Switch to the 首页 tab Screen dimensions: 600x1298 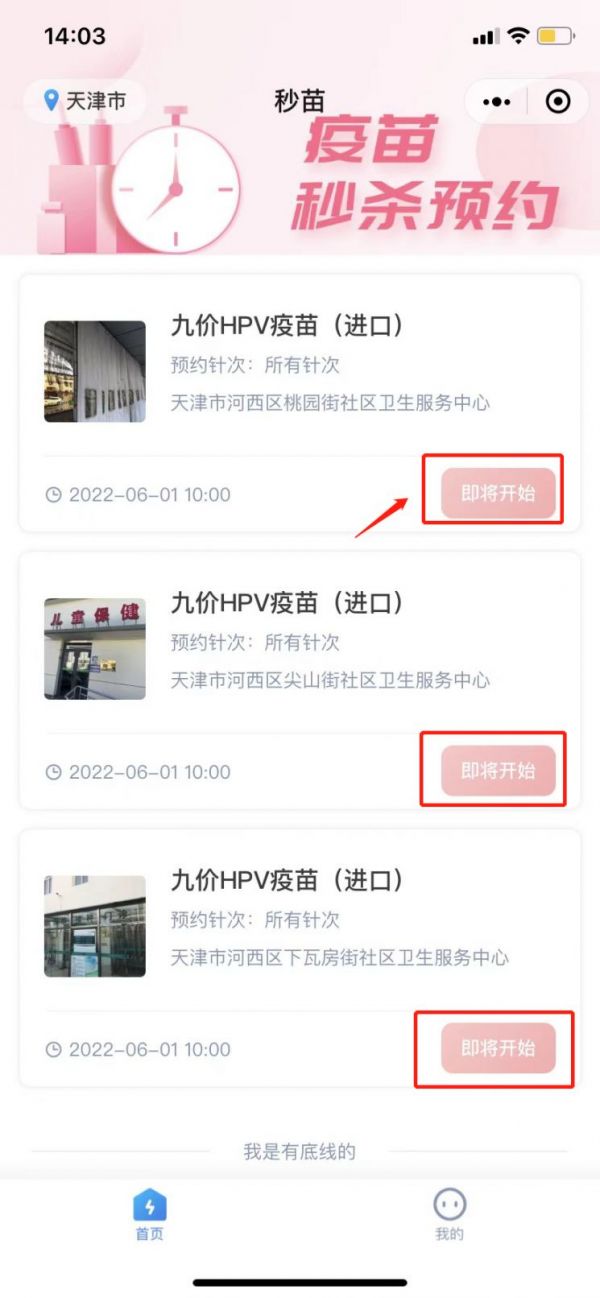pos(150,1215)
